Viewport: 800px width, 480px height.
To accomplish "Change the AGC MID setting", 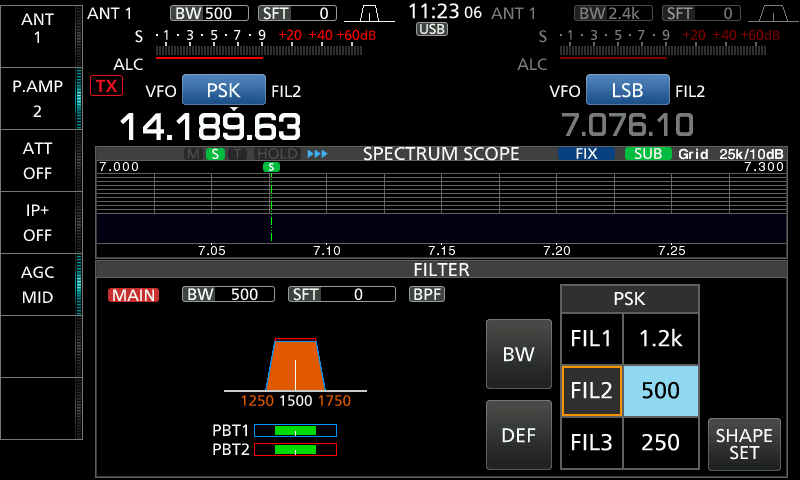I will coord(38,284).
